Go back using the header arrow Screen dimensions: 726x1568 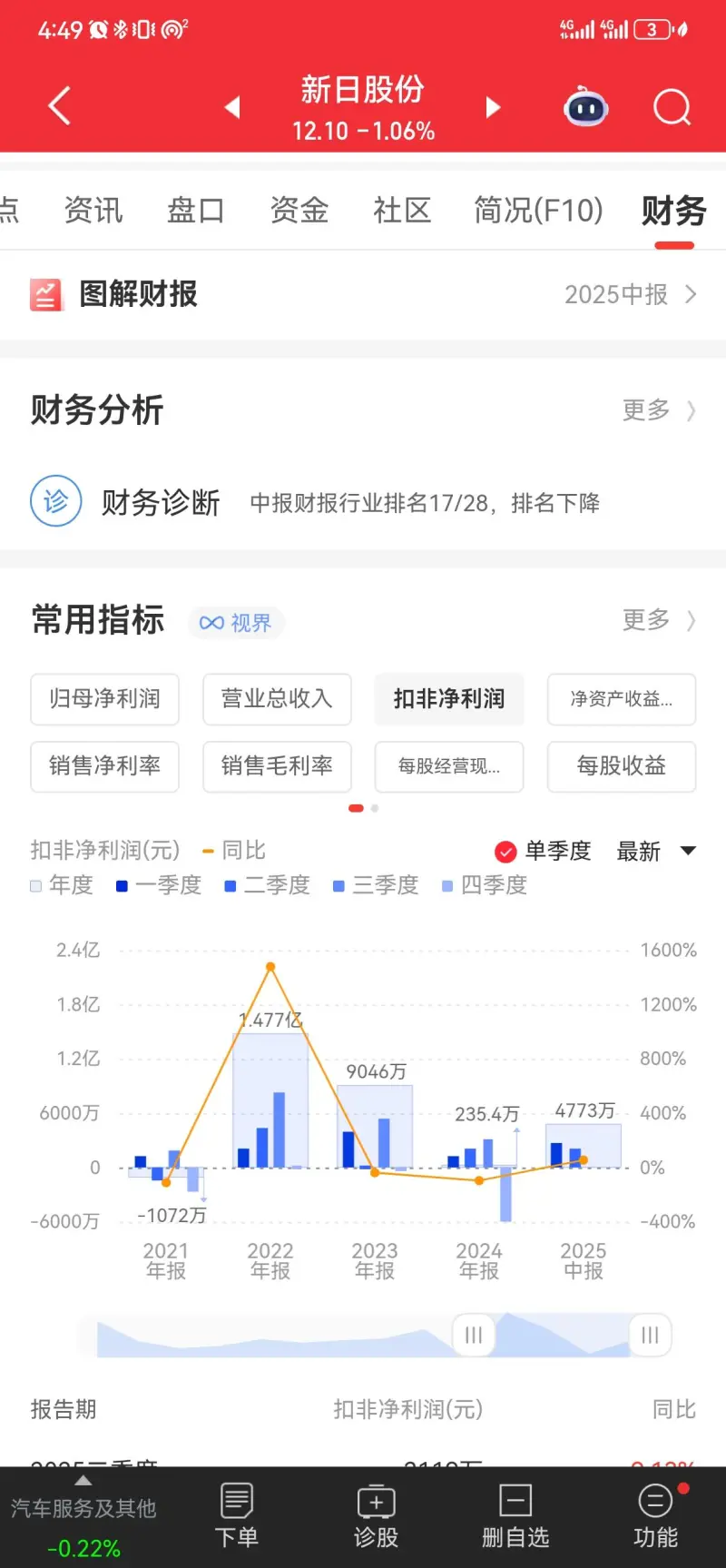pyautogui.click(x=60, y=106)
